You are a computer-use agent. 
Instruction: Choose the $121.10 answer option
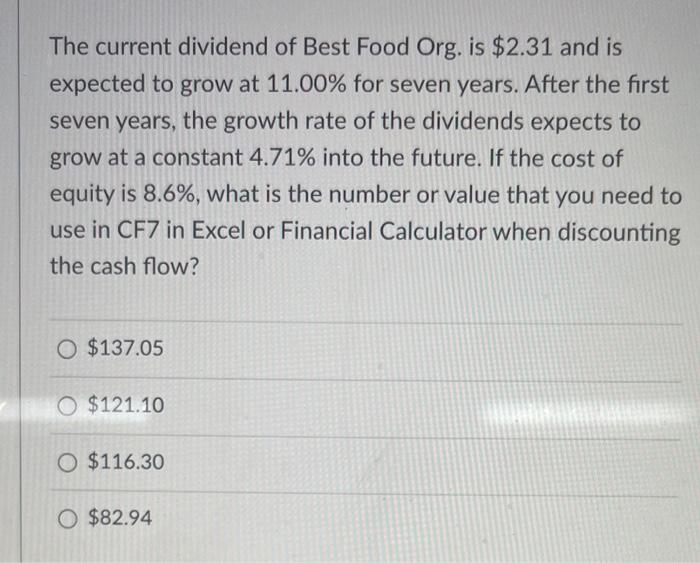[69, 406]
